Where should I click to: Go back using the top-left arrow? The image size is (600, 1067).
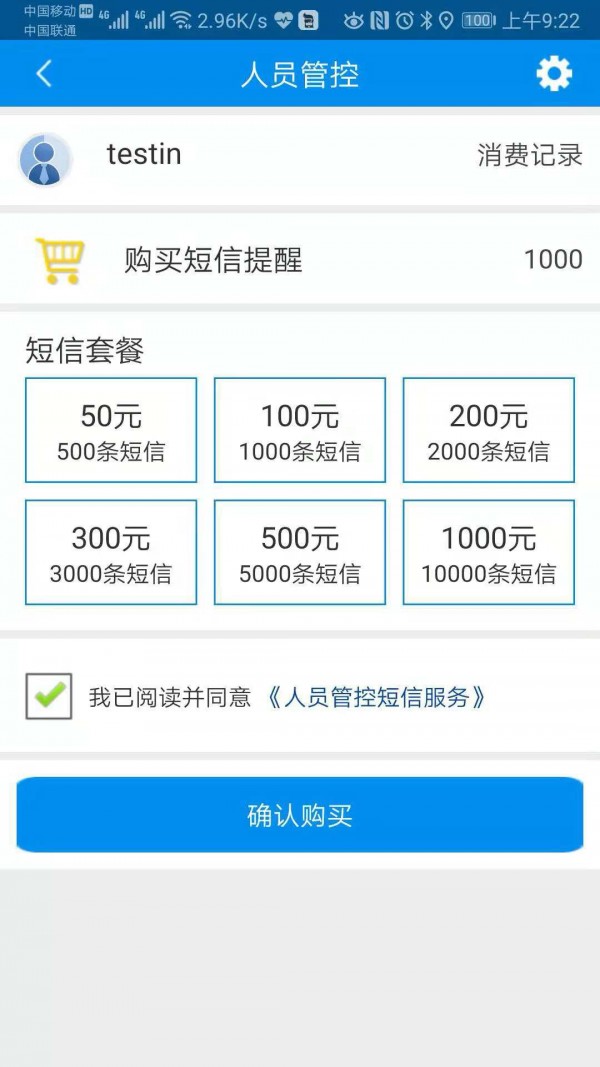coord(44,74)
